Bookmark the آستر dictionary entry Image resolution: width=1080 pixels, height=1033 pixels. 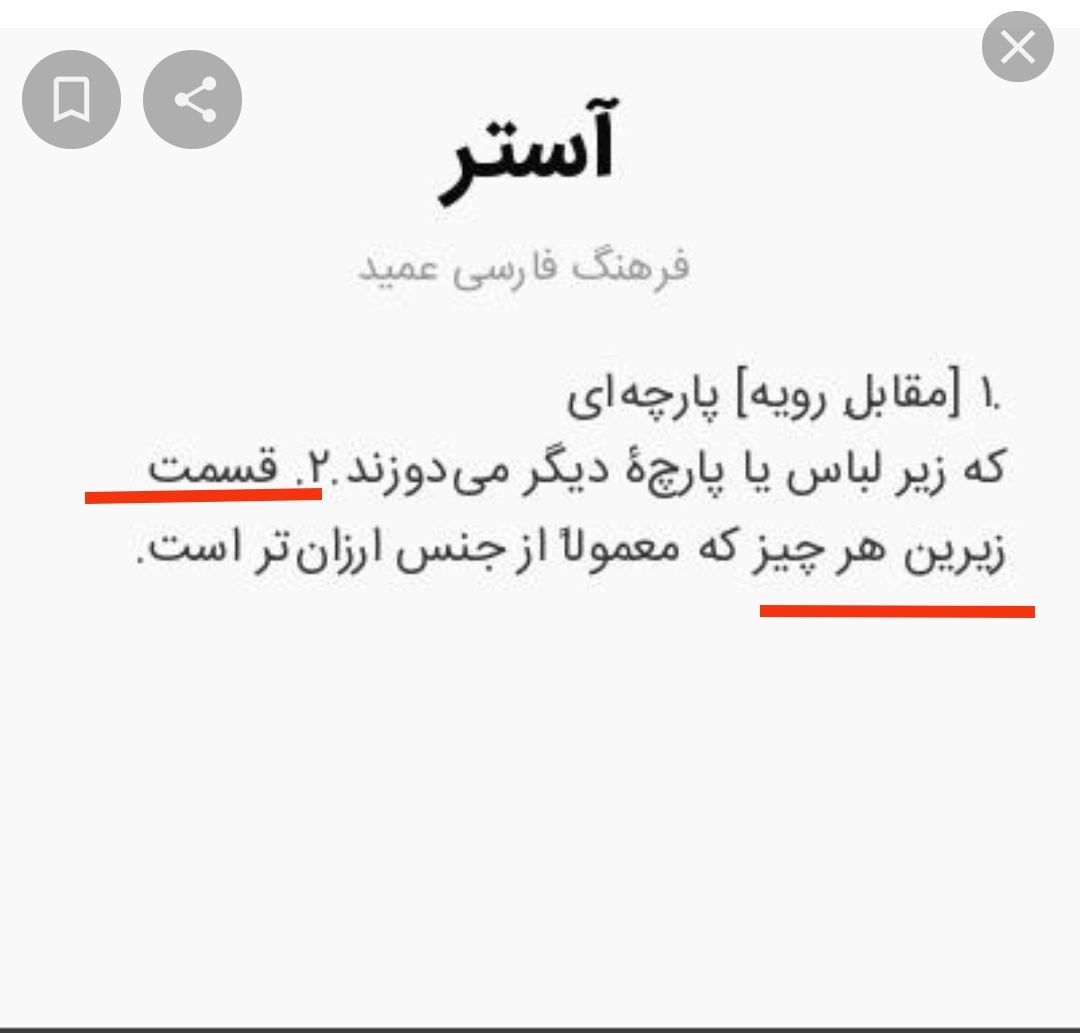pyautogui.click(x=71, y=100)
